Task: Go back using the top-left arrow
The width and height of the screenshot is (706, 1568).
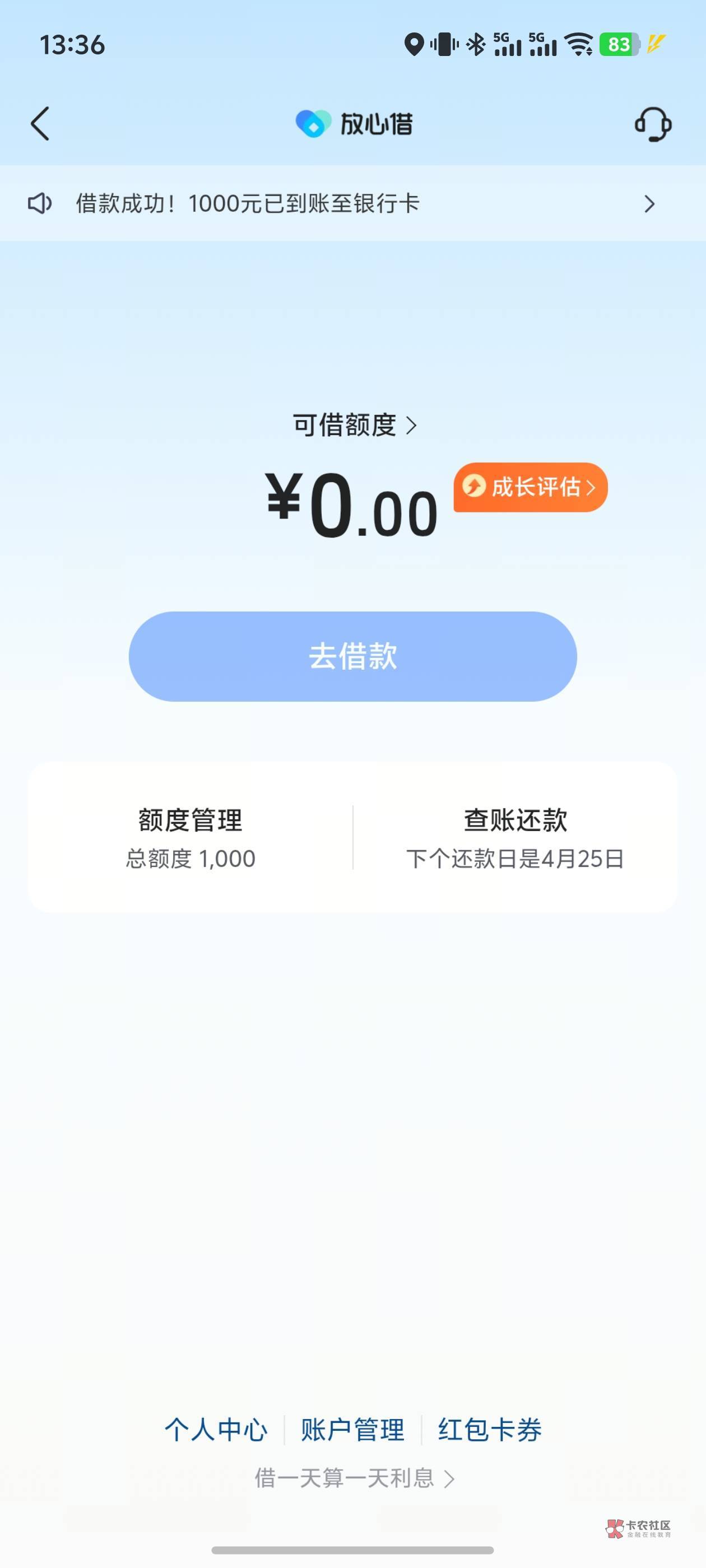Action: [x=40, y=124]
